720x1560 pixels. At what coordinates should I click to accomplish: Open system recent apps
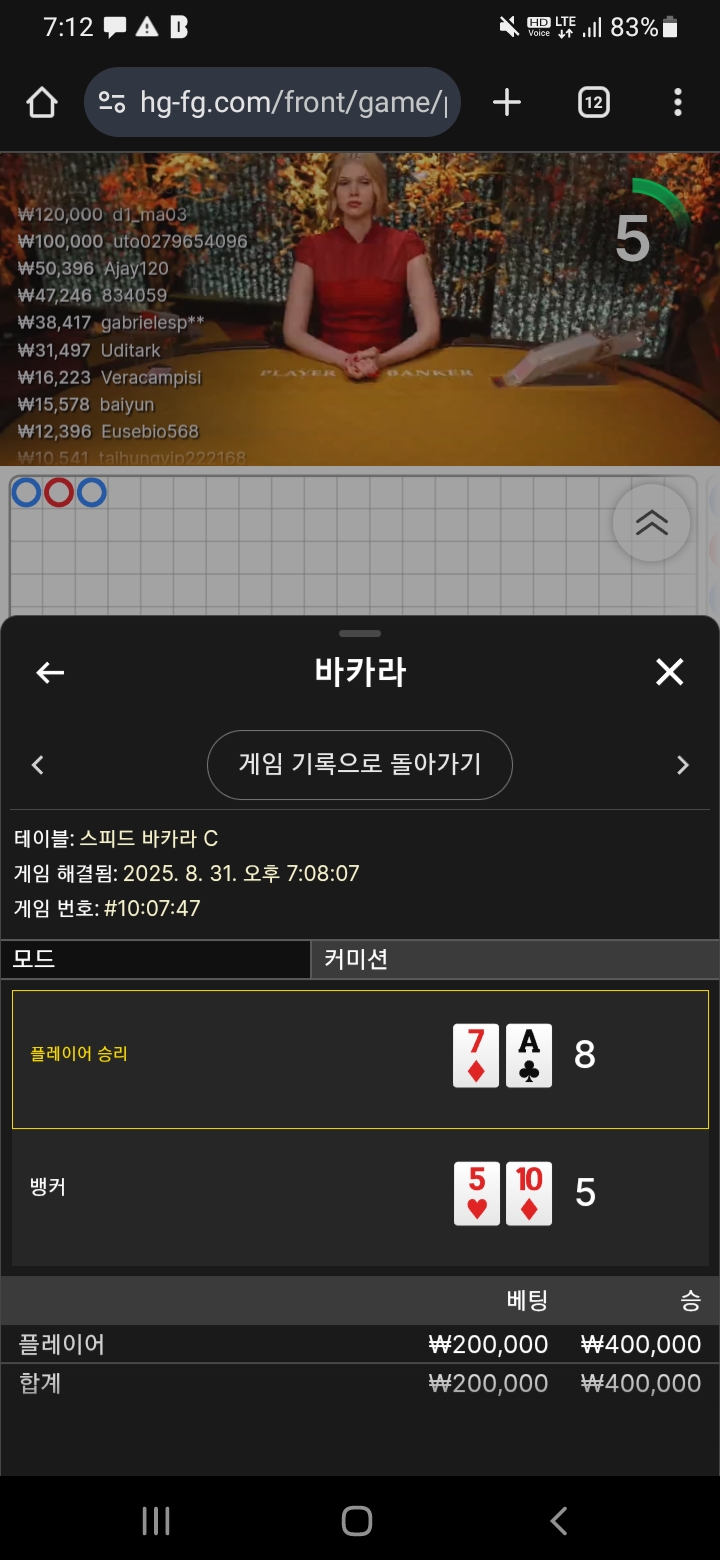[x=156, y=1521]
